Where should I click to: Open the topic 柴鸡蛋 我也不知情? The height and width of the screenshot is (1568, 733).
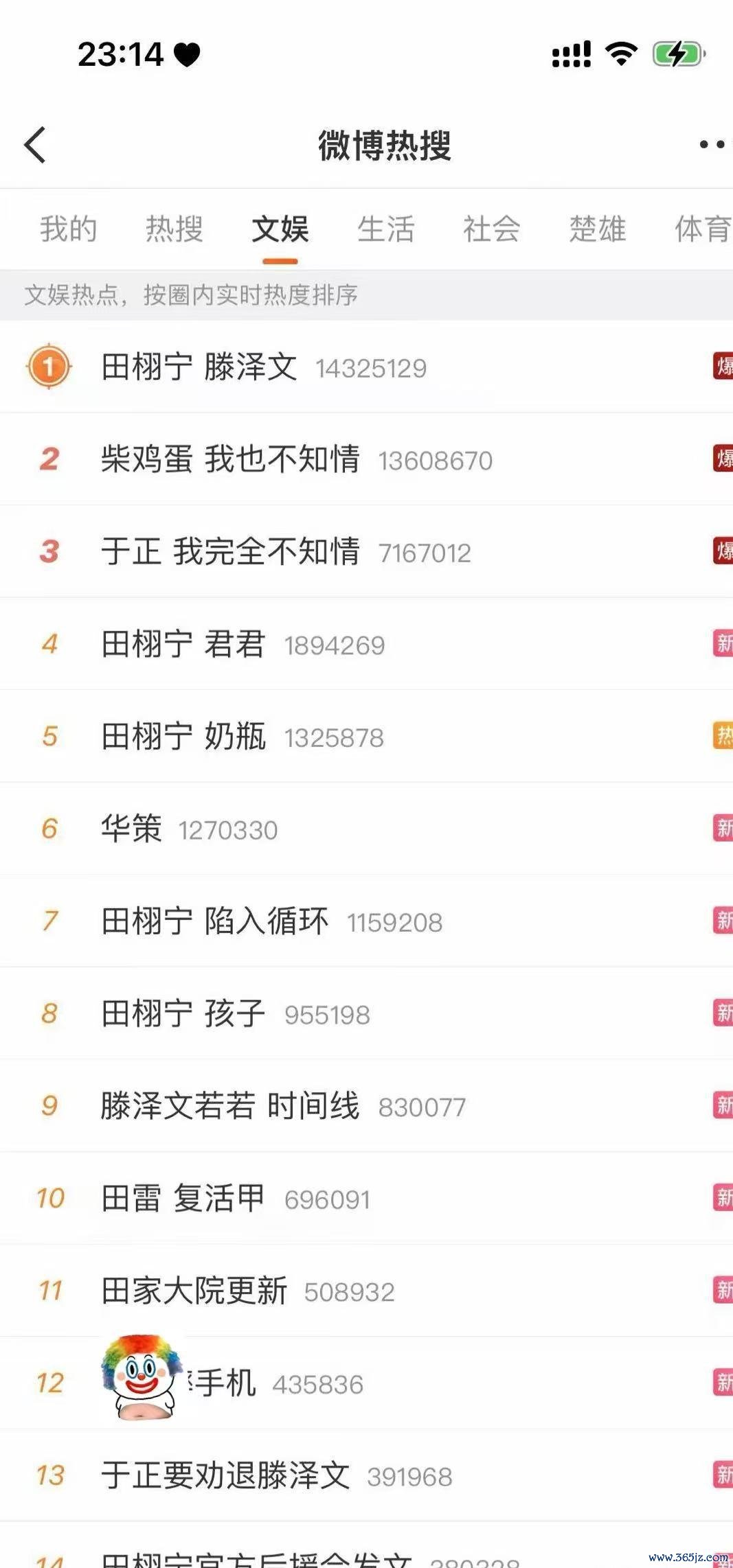(x=366, y=459)
